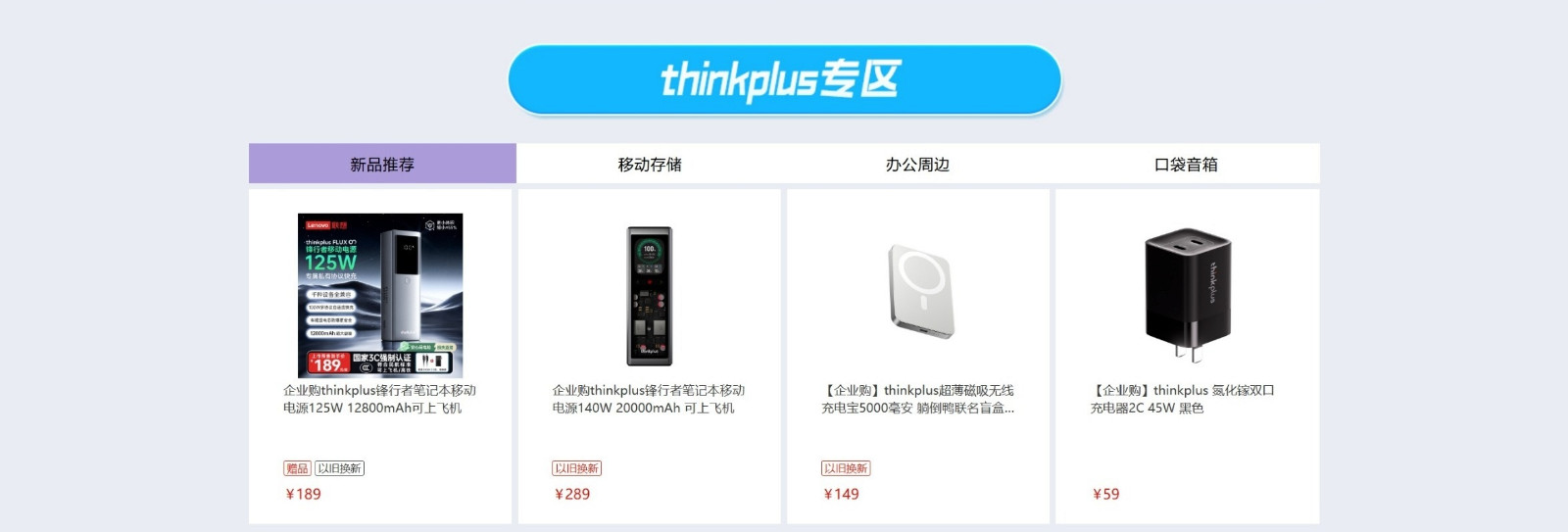Viewport: 1568px width, 532px height.
Task: Switch to the 口袋音箱 tab
Action: [x=1186, y=165]
